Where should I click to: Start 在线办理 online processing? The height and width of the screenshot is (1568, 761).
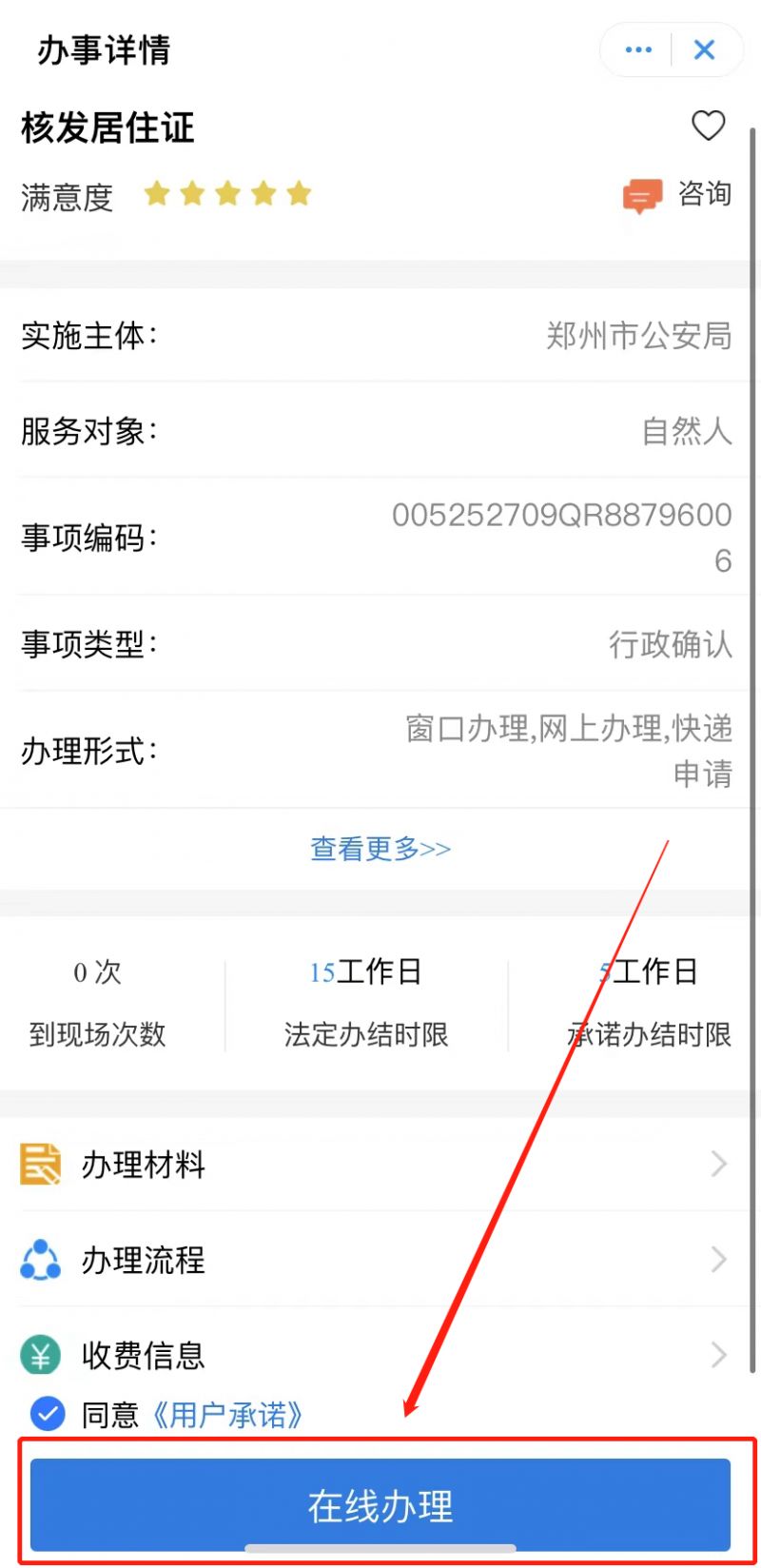380,1505
